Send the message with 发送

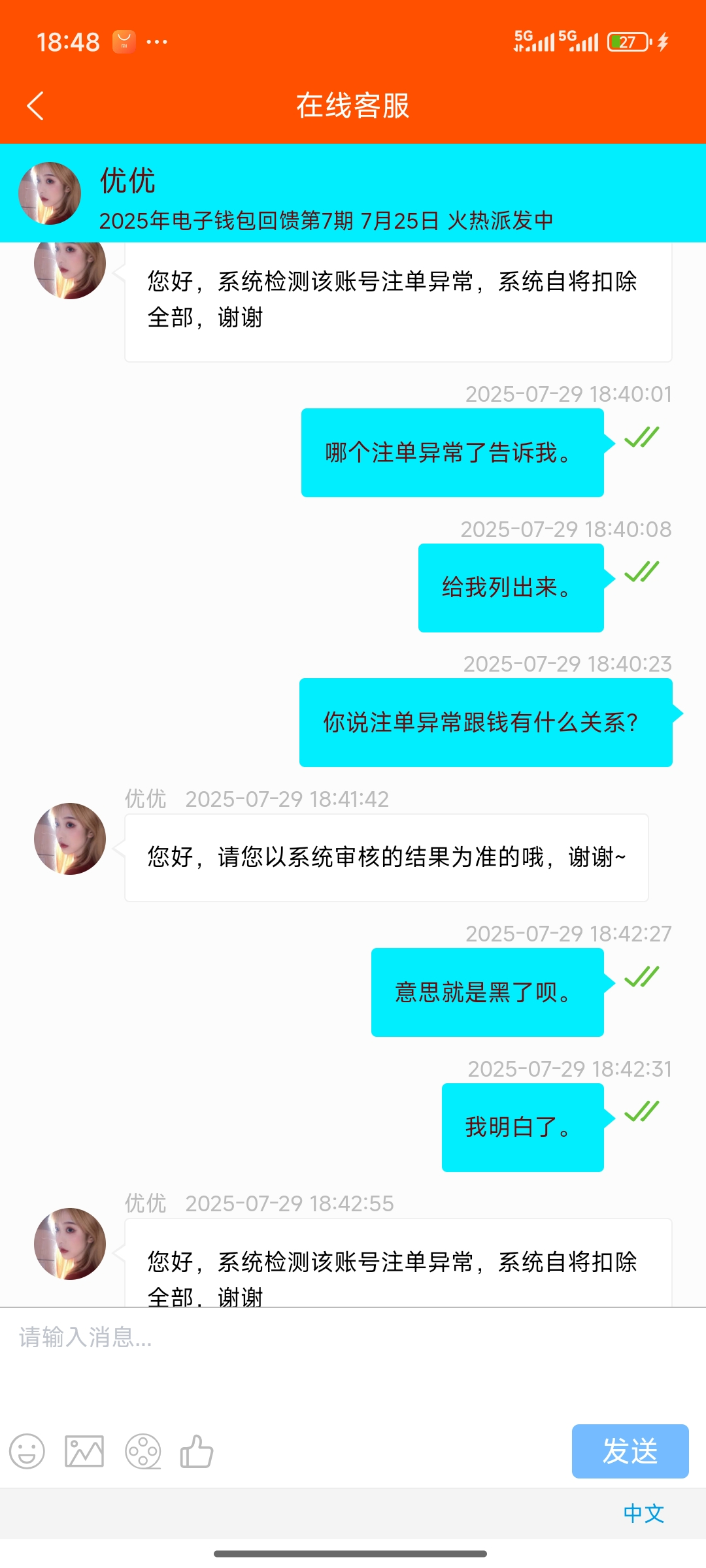point(630,1451)
